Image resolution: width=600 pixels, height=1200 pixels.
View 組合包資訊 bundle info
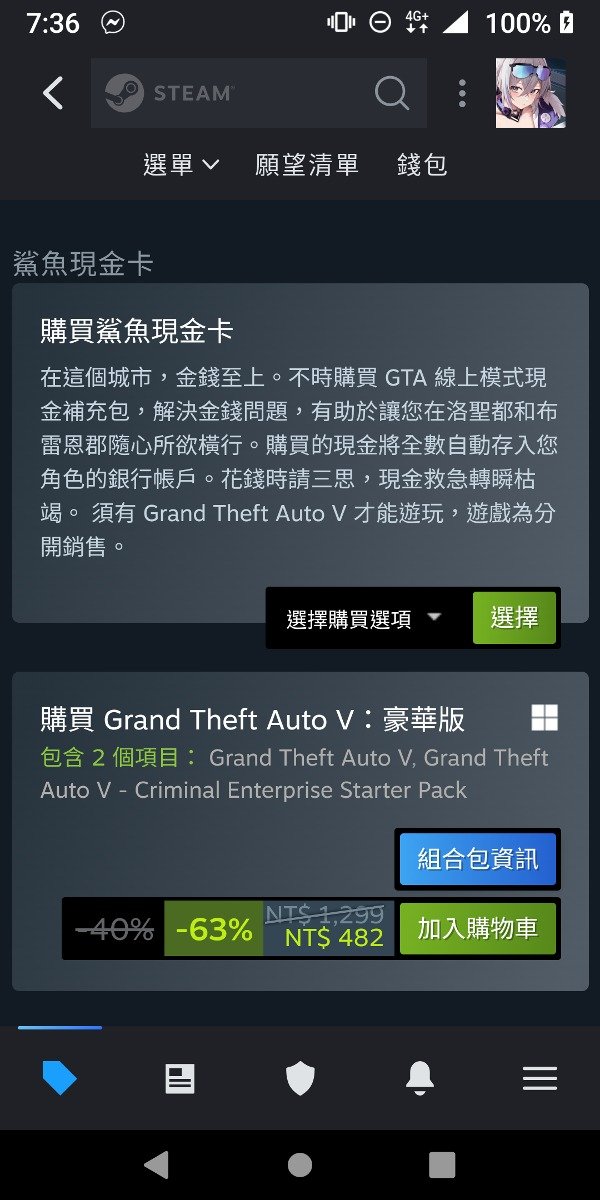477,859
